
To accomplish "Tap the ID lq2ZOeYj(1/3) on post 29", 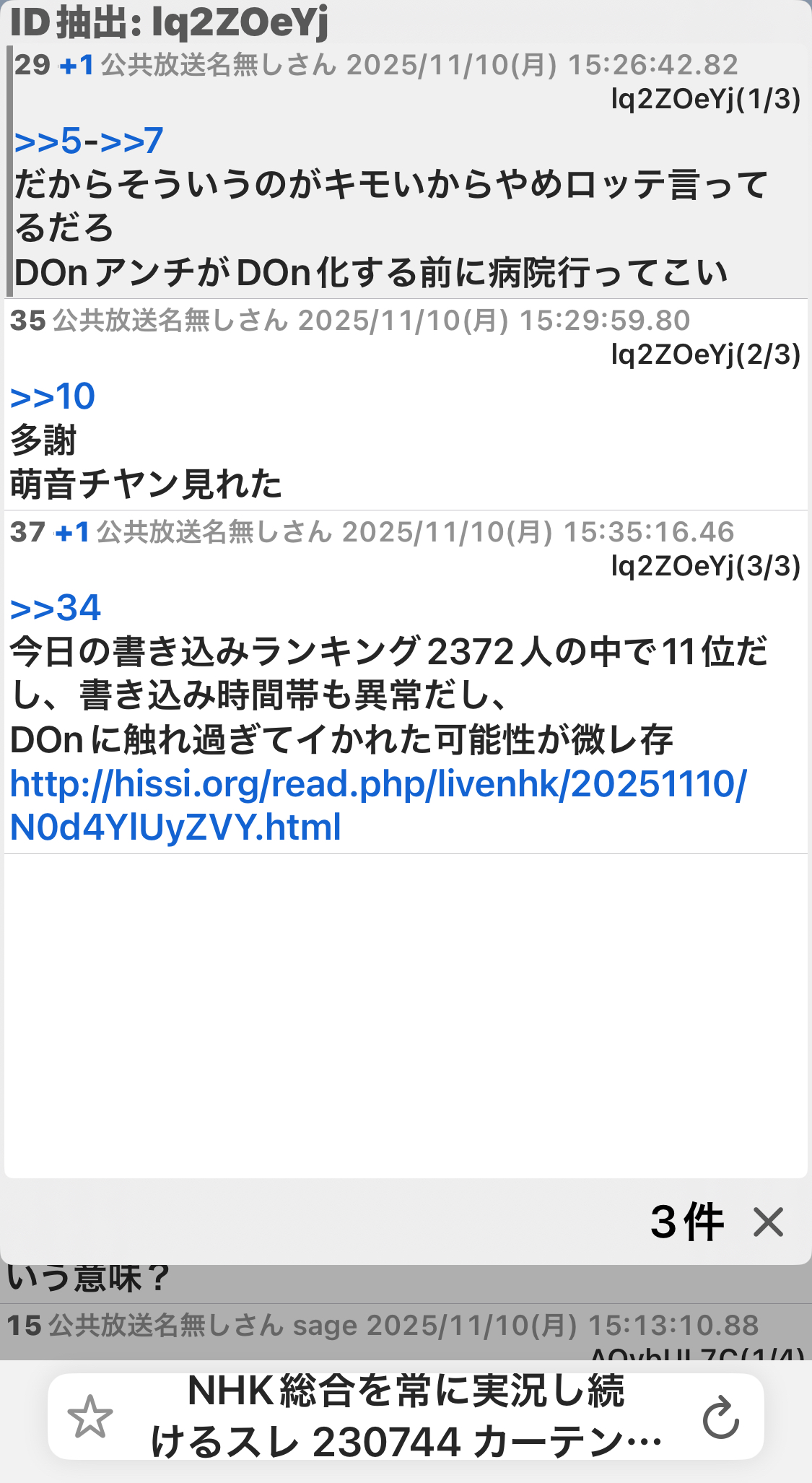I will [705, 100].
